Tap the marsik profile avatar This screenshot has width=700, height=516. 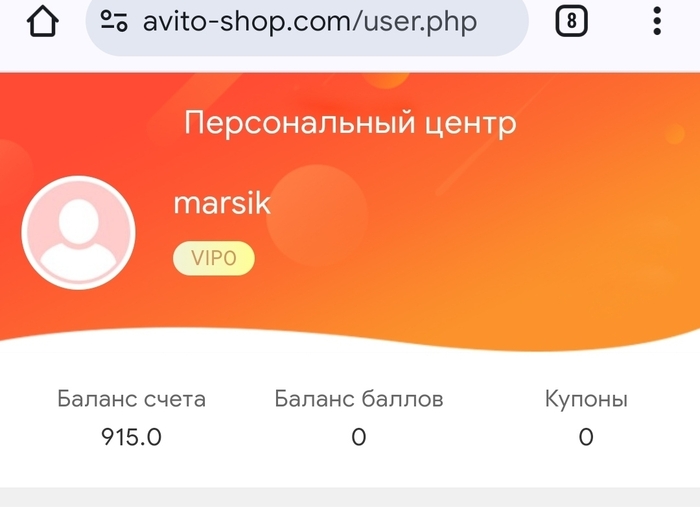point(78,232)
